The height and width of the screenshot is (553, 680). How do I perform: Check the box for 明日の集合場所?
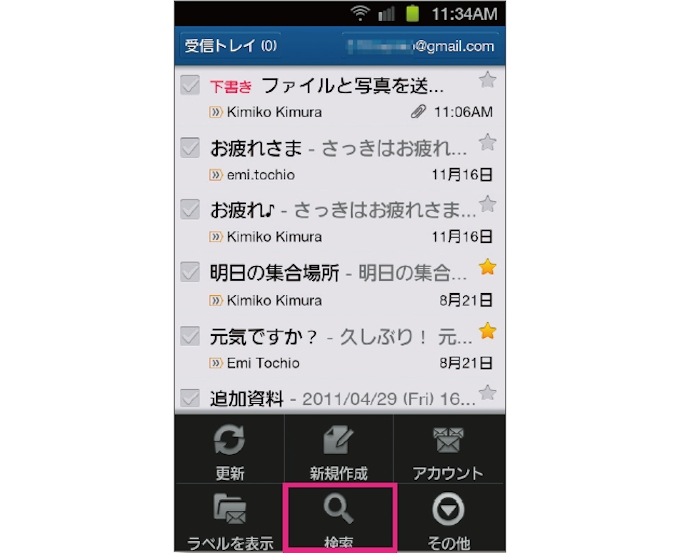pyautogui.click(x=190, y=271)
